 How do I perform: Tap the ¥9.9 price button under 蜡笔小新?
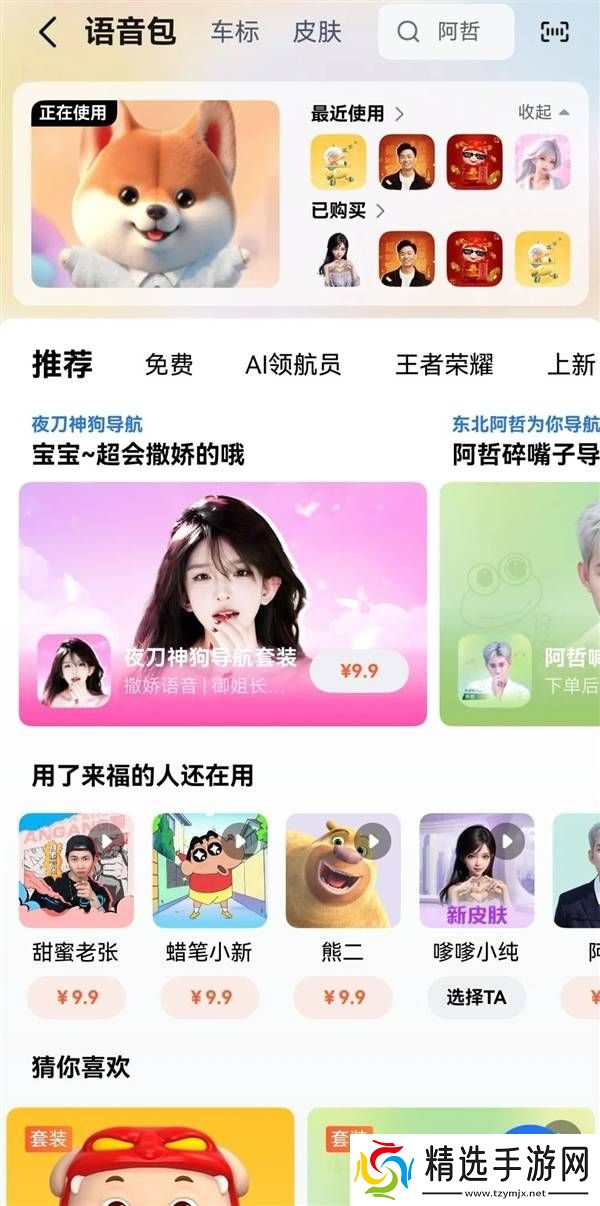pos(210,997)
